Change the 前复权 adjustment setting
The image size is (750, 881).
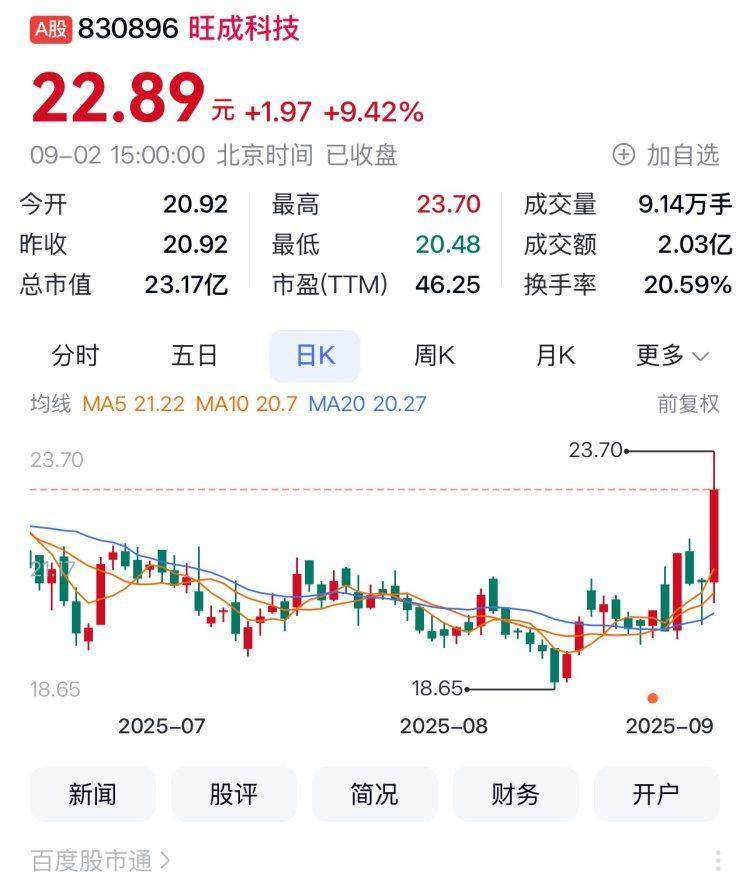coord(688,404)
